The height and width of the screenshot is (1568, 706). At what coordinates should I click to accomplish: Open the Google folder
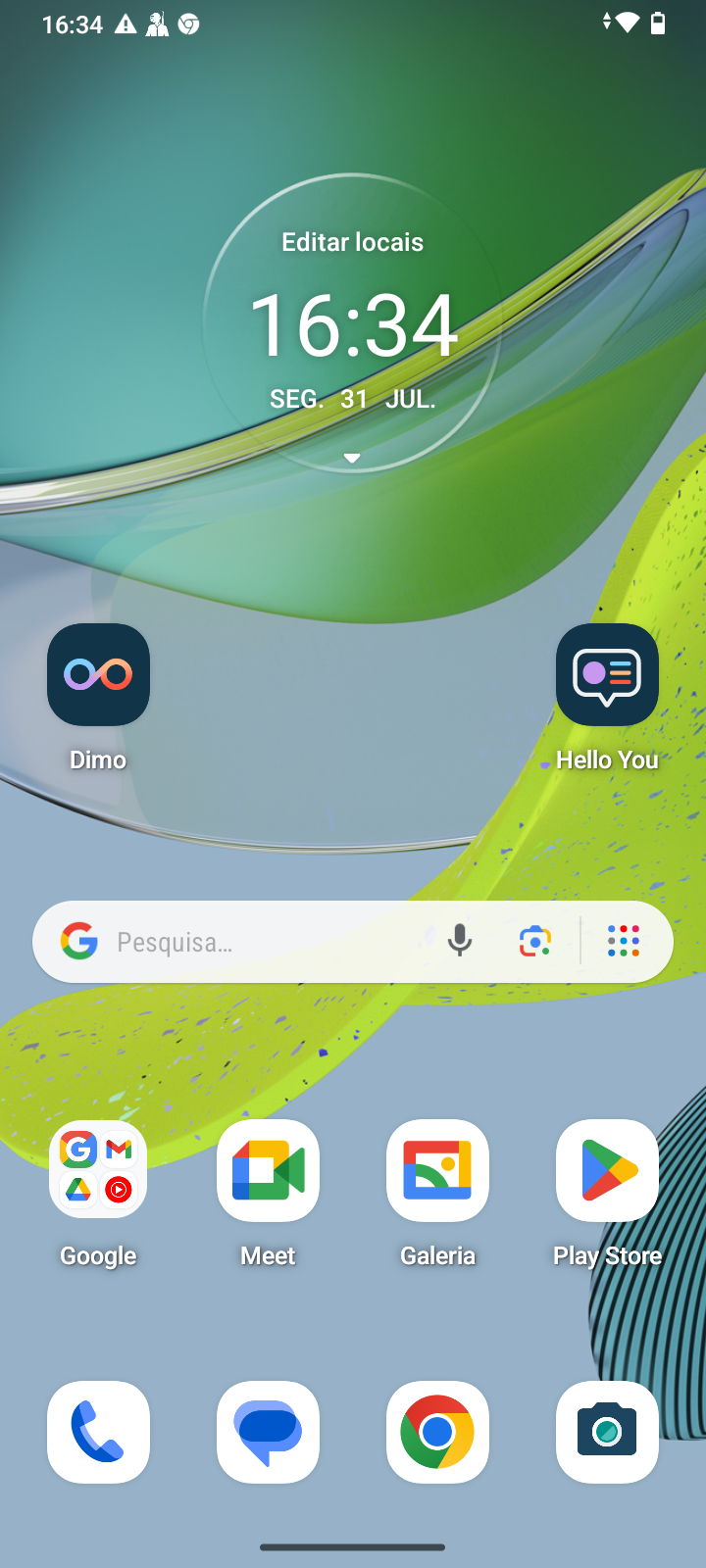[x=98, y=1171]
